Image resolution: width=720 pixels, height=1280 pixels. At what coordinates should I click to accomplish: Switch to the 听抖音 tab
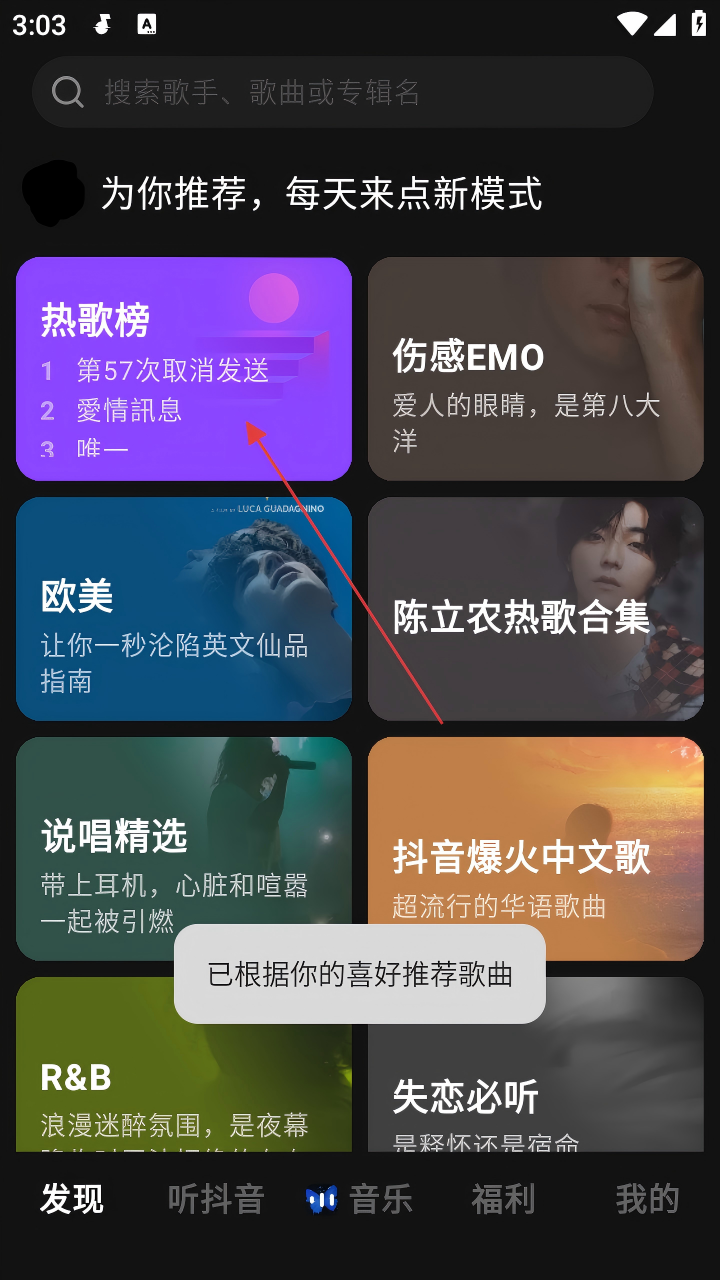tap(216, 1199)
